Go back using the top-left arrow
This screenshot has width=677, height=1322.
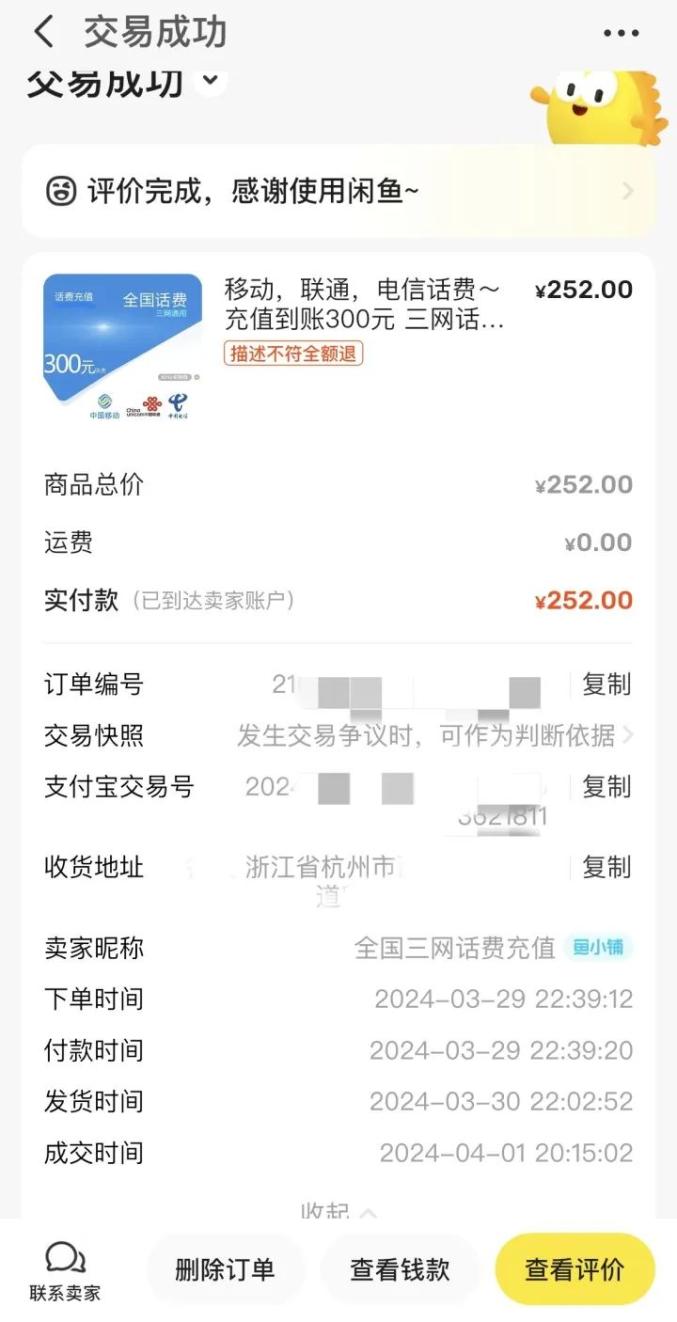click(x=43, y=32)
